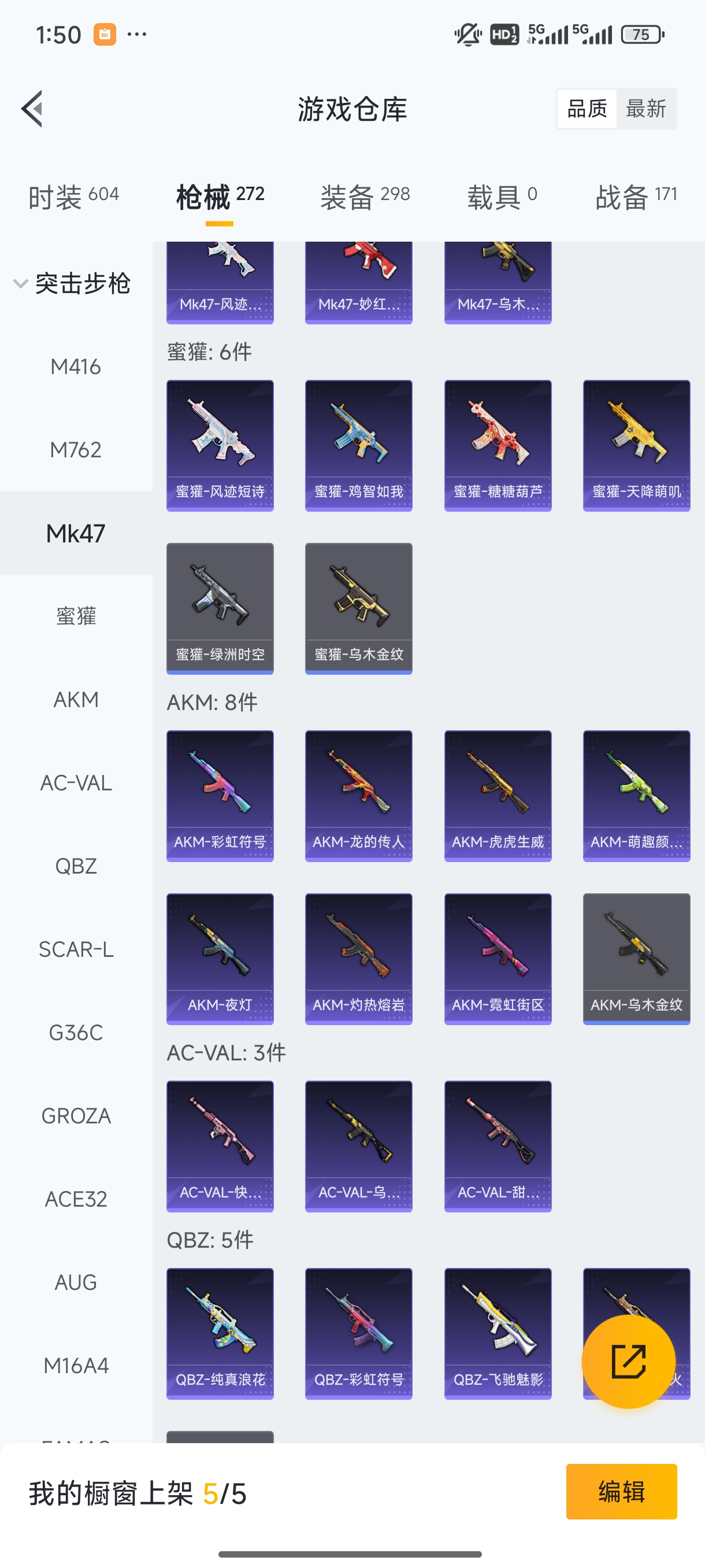This screenshot has width=705, height=1568.
Task: Switch to the 时装 tab
Action: coord(73,197)
